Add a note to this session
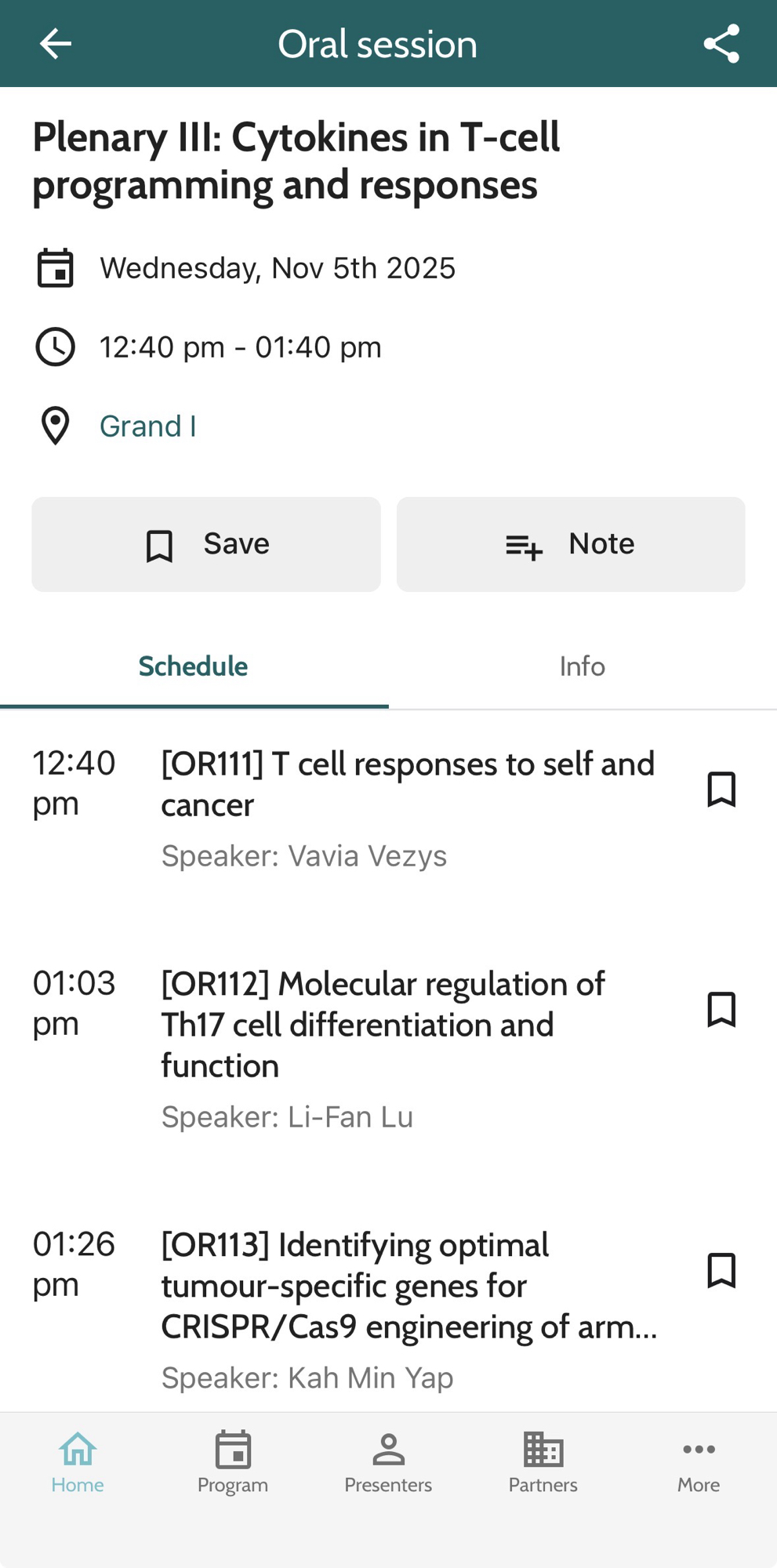This screenshot has height=1568, width=777. click(x=571, y=544)
